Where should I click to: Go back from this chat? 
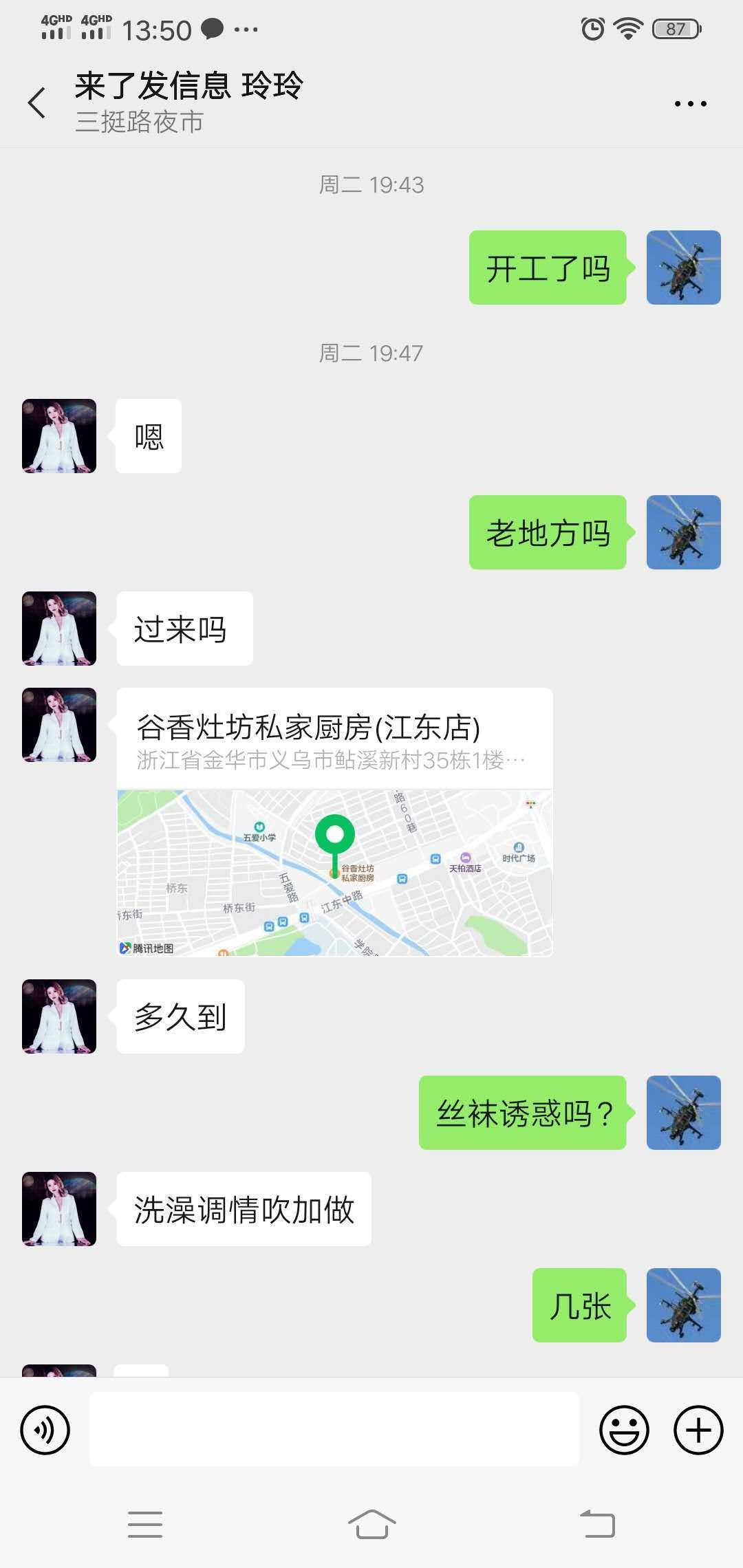[37, 103]
